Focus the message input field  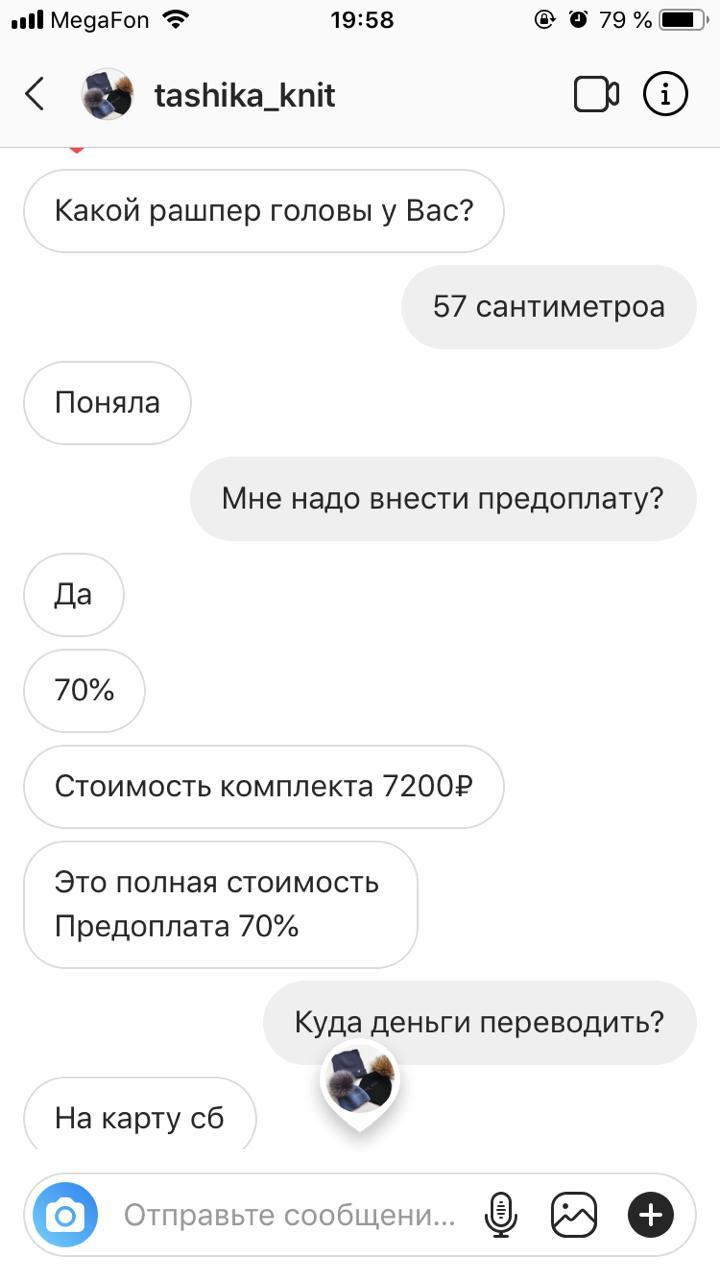coord(289,1215)
